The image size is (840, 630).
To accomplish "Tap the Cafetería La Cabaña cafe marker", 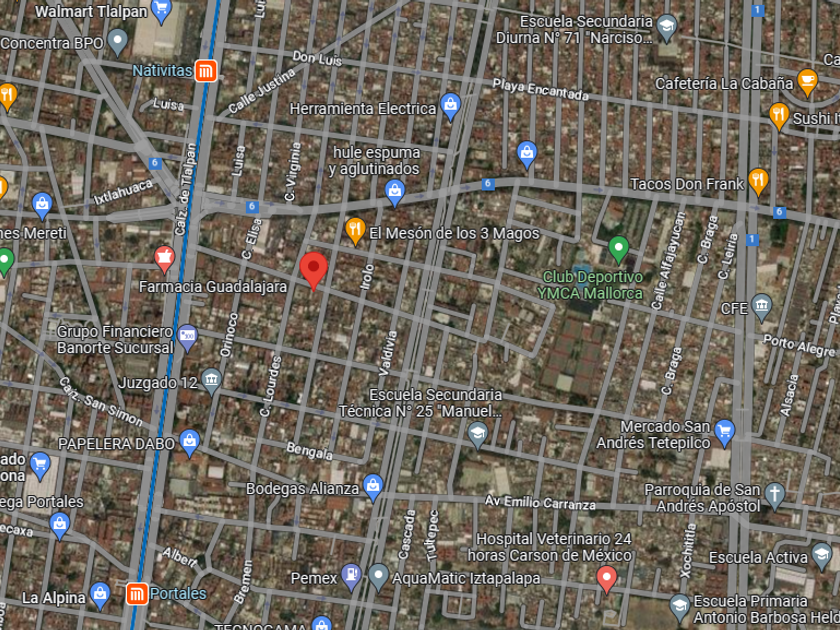I will click(807, 82).
